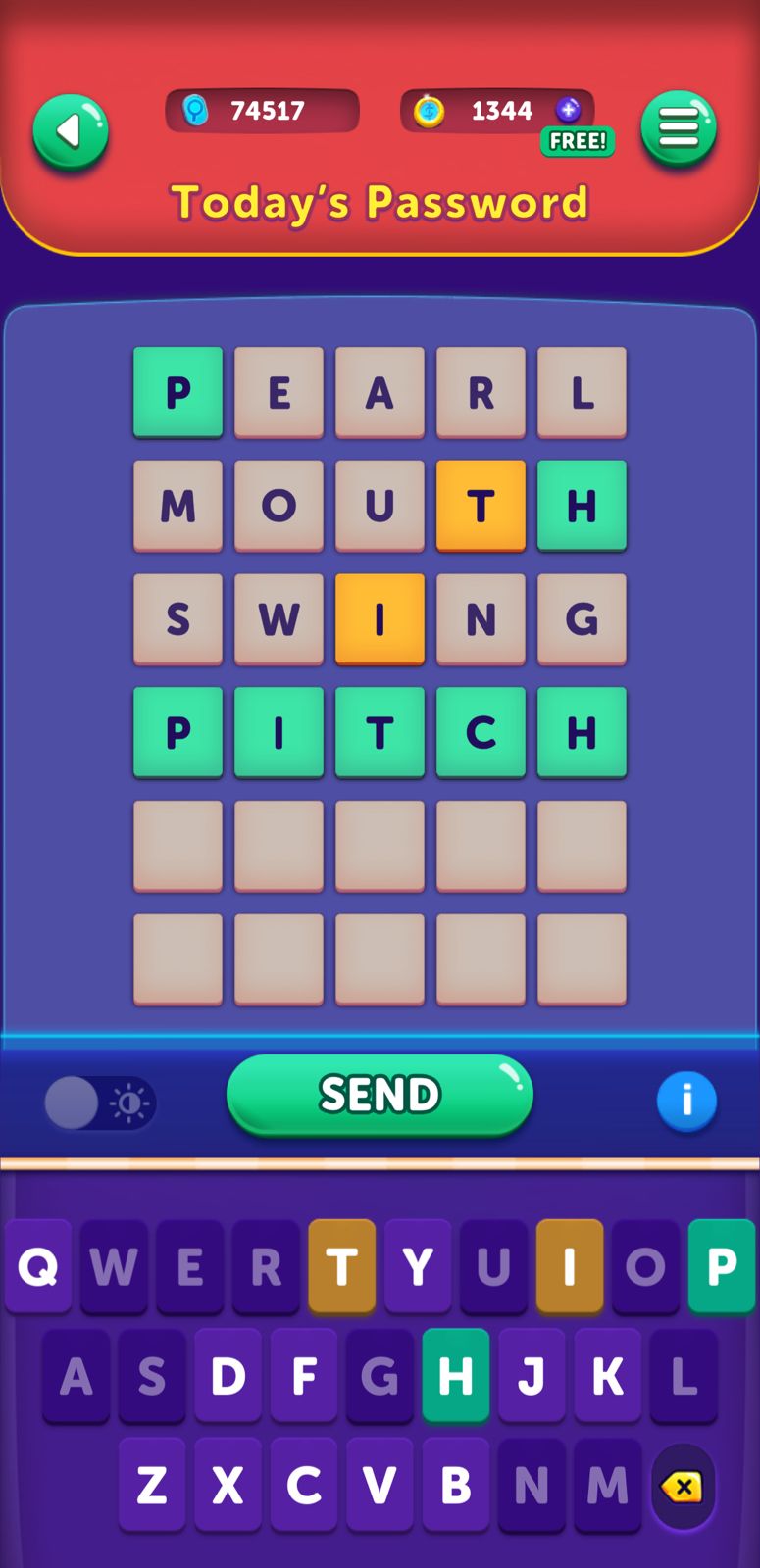
Task: Open the blue info button
Action: [686, 1101]
